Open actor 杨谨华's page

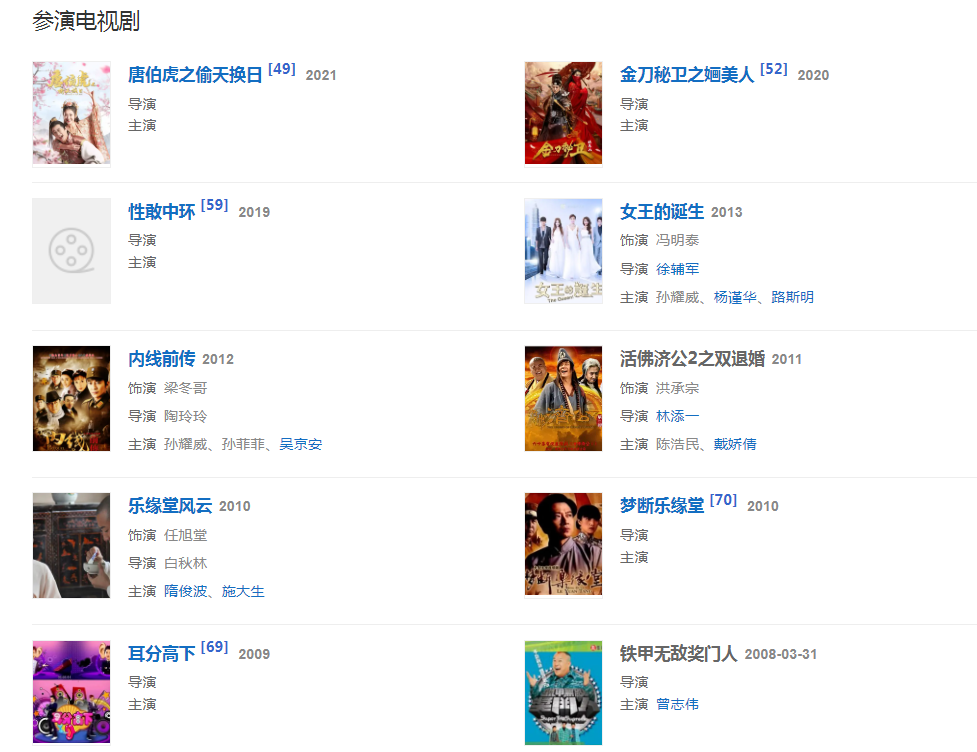[735, 297]
